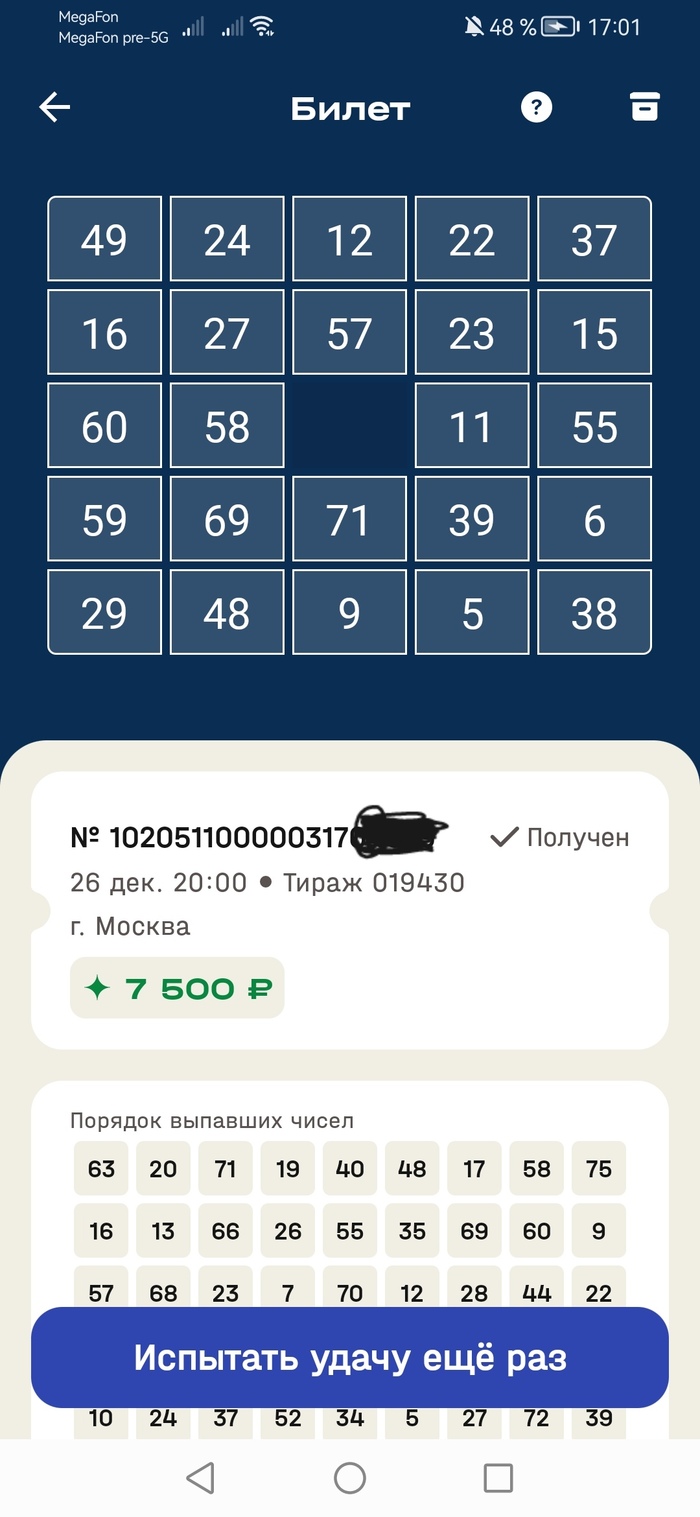Open the archive box icon
This screenshot has height=1517, width=700.
pos(645,107)
